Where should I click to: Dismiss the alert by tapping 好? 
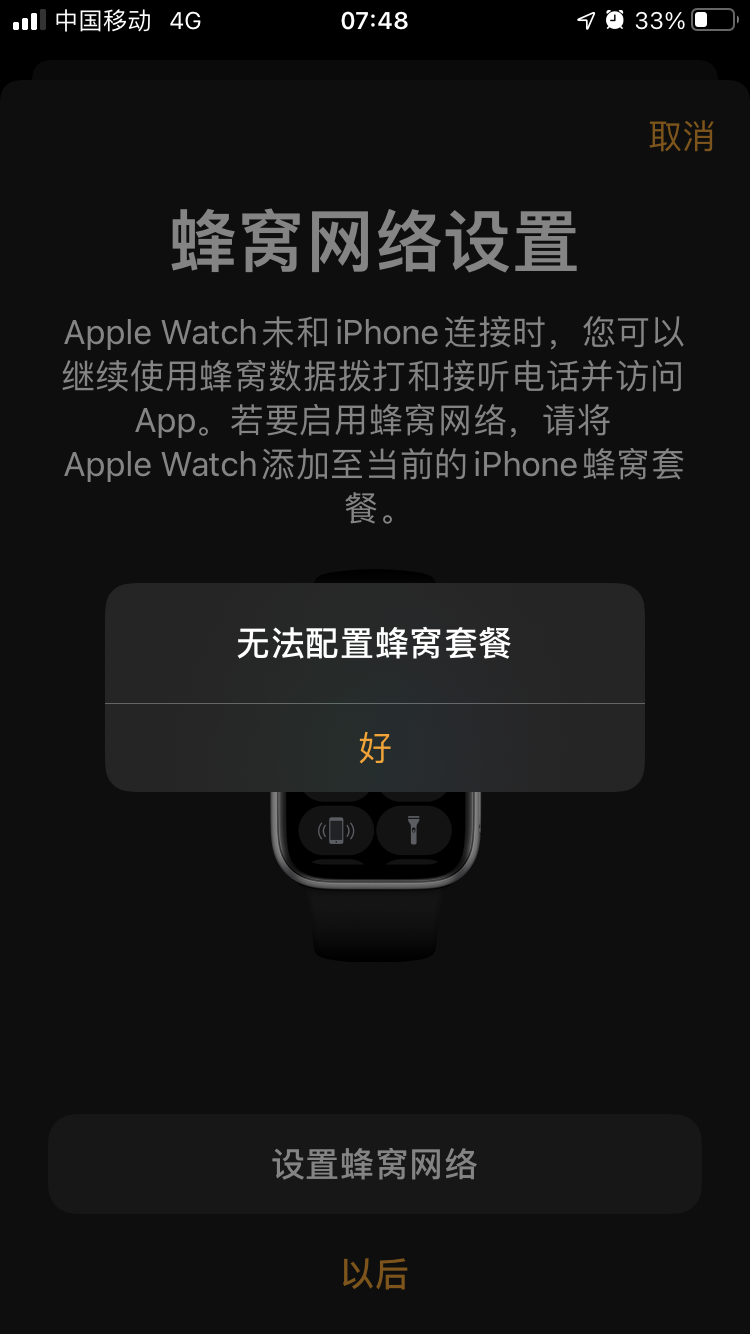click(375, 747)
